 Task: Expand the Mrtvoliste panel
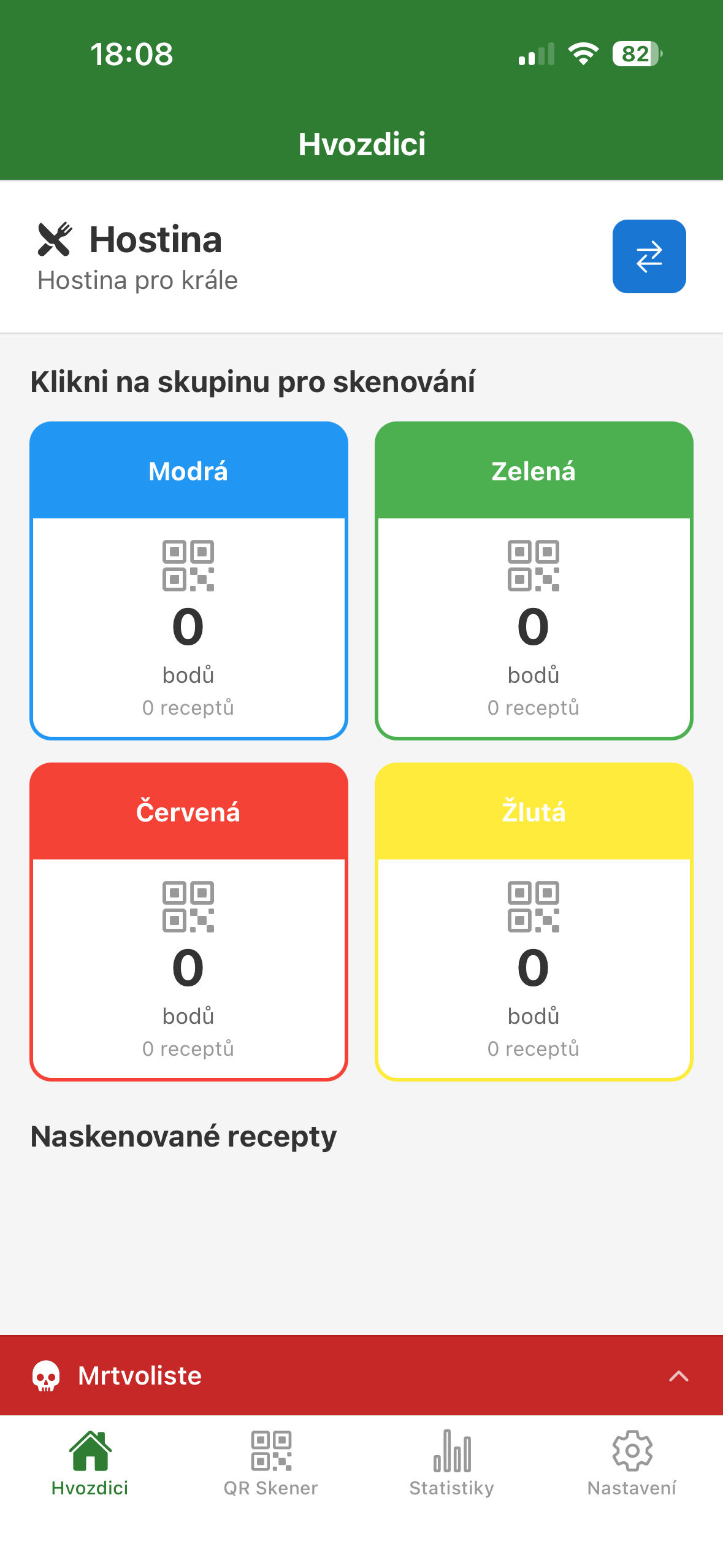pyautogui.click(x=678, y=1376)
